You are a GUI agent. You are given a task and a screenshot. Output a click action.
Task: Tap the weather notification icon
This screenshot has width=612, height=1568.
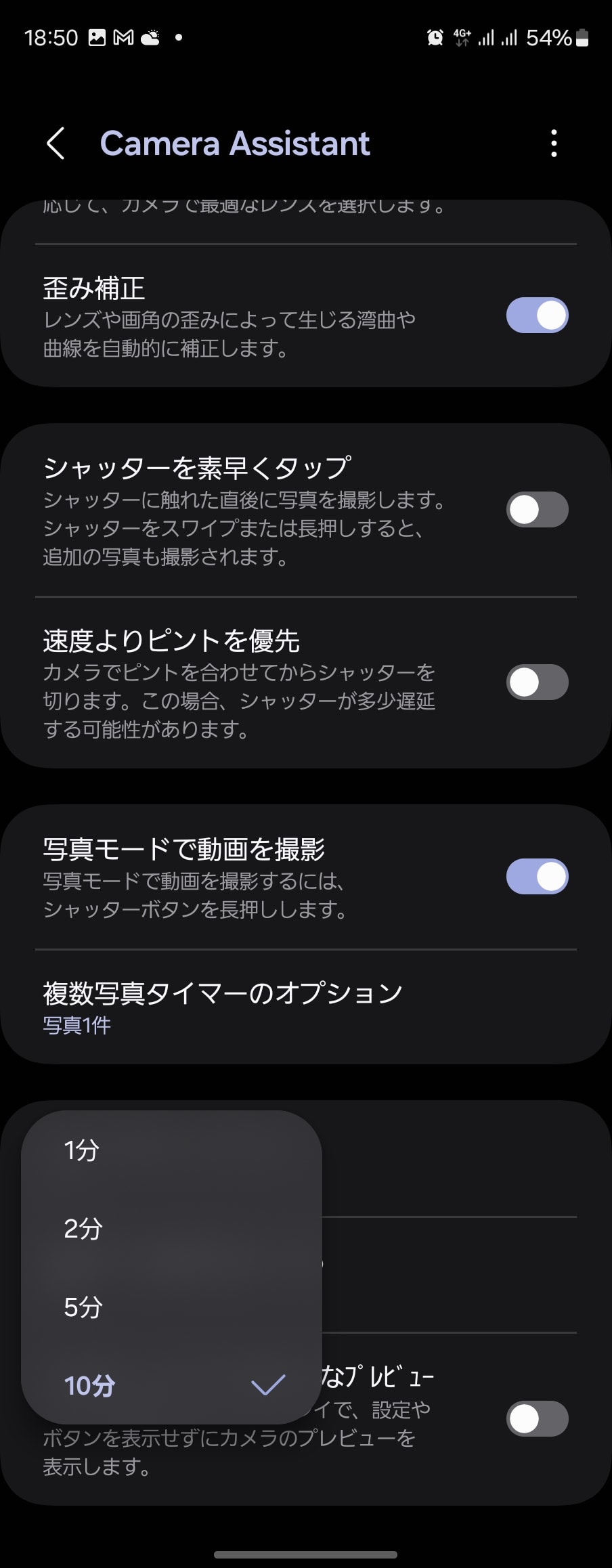150,37
